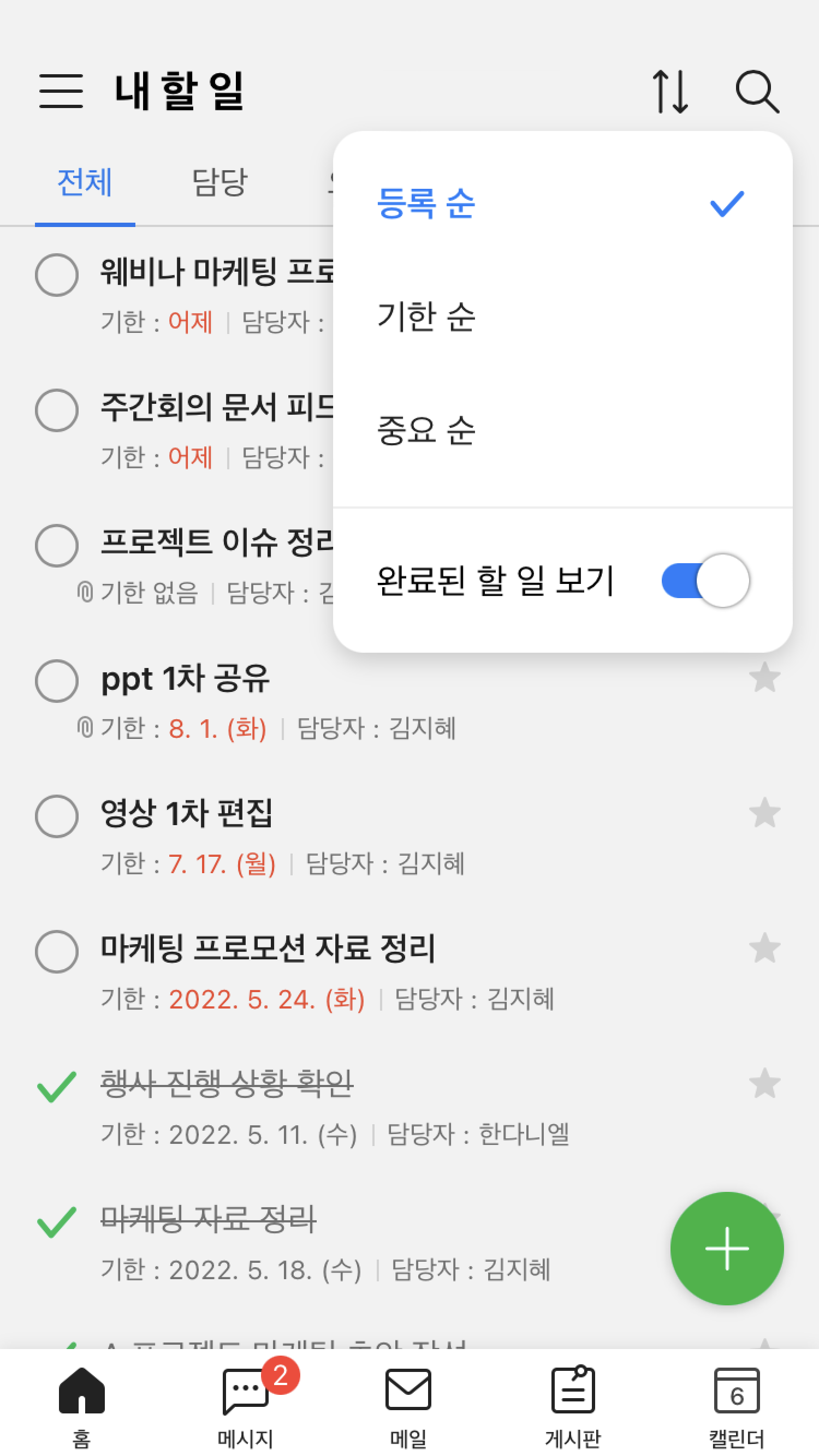This screenshot has width=819, height=1456.
Task: Open the search magnifier
Action: tap(757, 91)
